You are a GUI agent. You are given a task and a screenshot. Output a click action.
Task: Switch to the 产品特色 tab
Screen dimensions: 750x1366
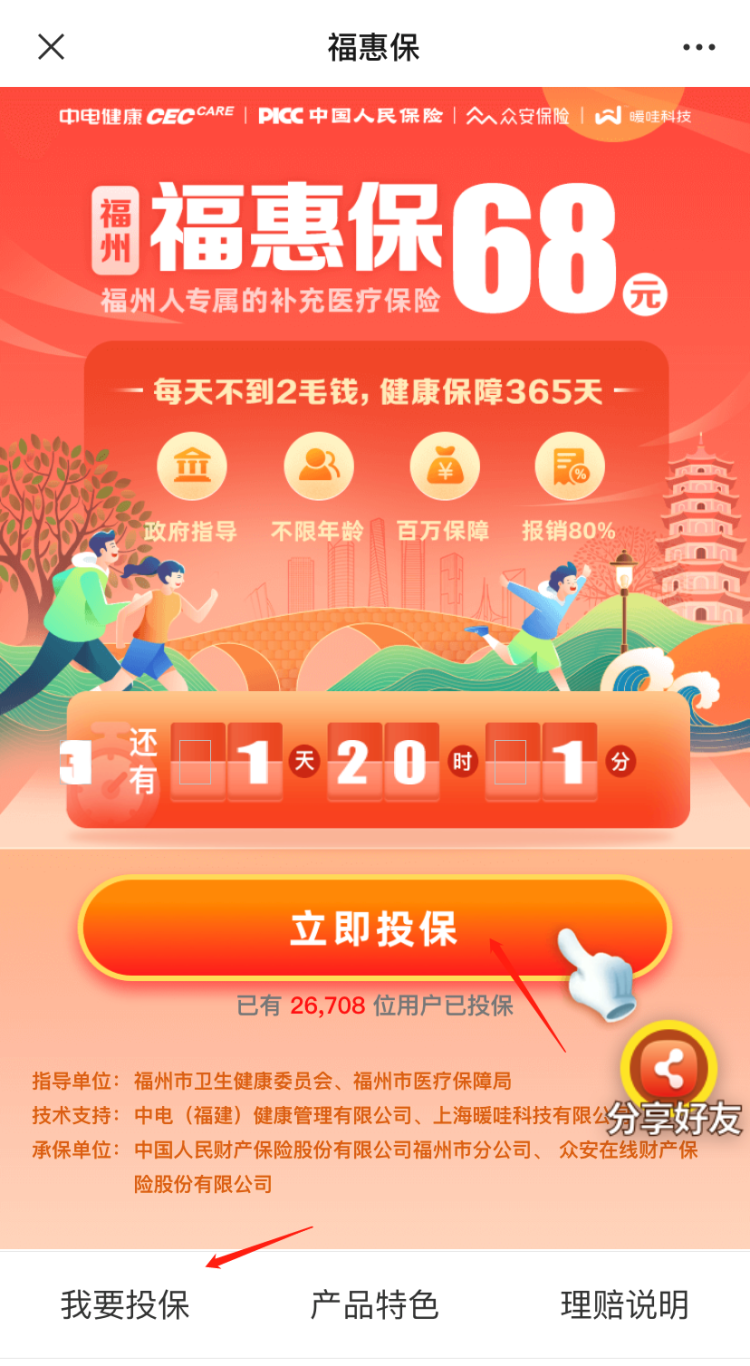tap(374, 1305)
